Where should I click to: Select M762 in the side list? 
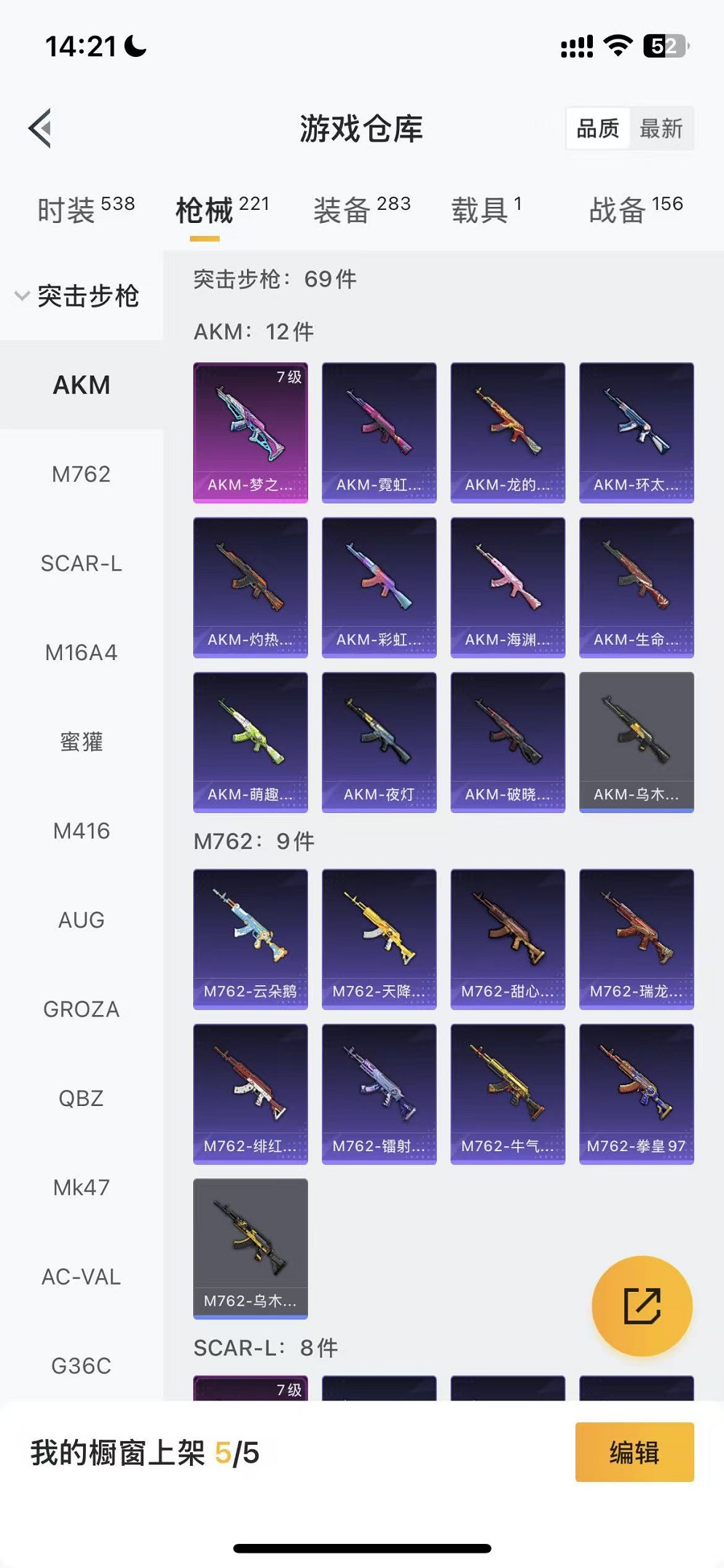pyautogui.click(x=81, y=474)
